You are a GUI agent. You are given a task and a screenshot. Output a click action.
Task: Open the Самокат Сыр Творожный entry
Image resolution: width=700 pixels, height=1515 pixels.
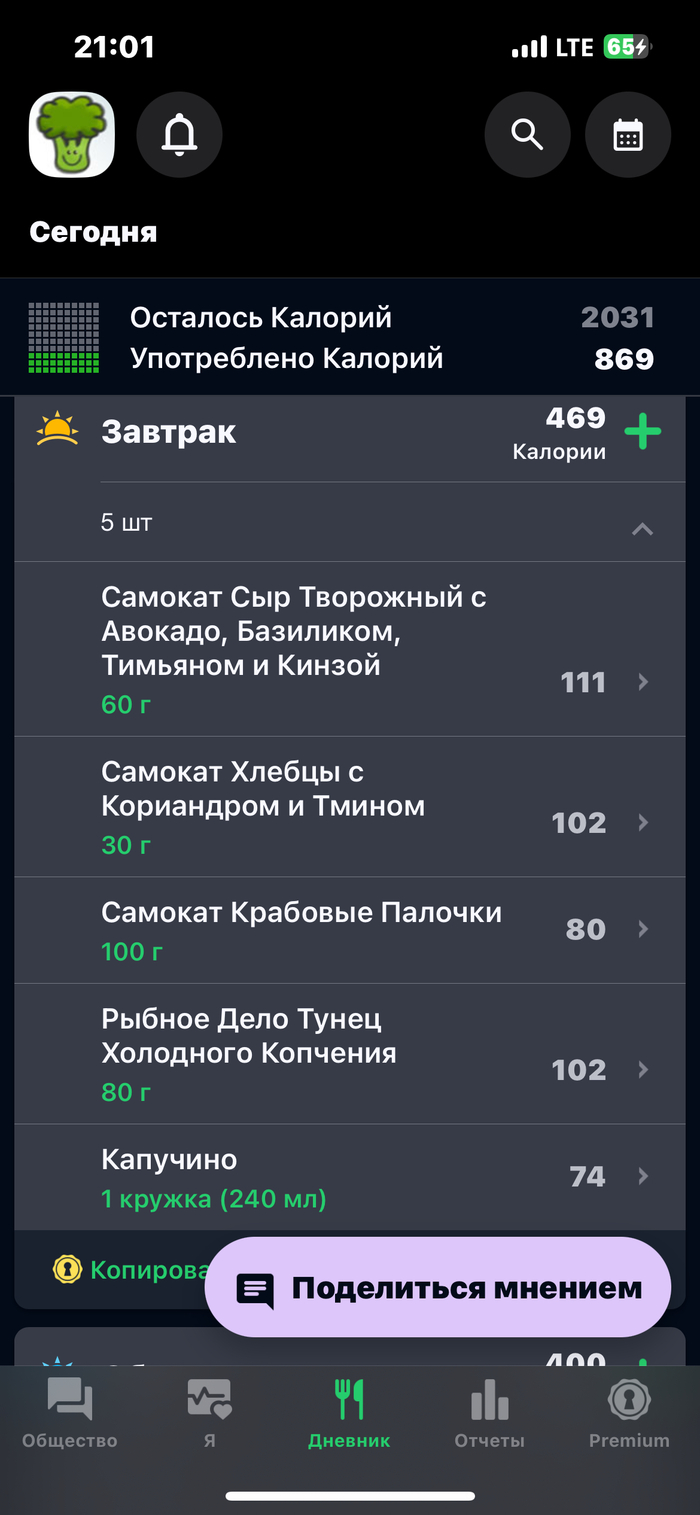coord(350,650)
